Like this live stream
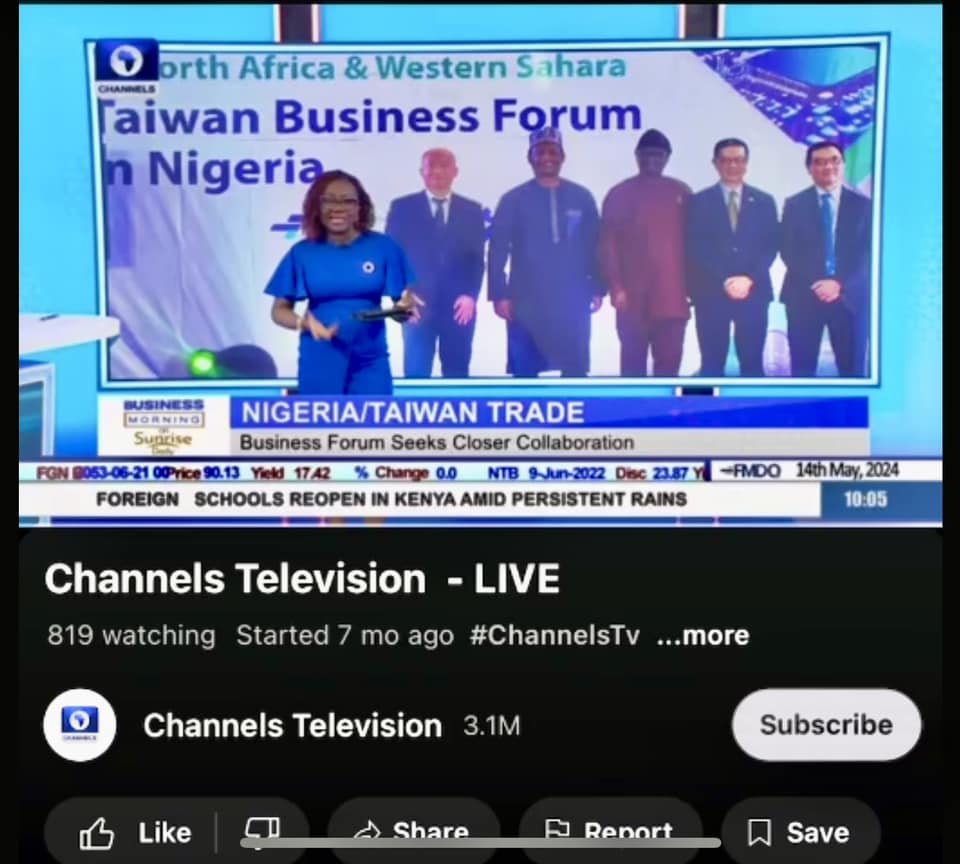Image resolution: width=960 pixels, height=864 pixels. 136,832
